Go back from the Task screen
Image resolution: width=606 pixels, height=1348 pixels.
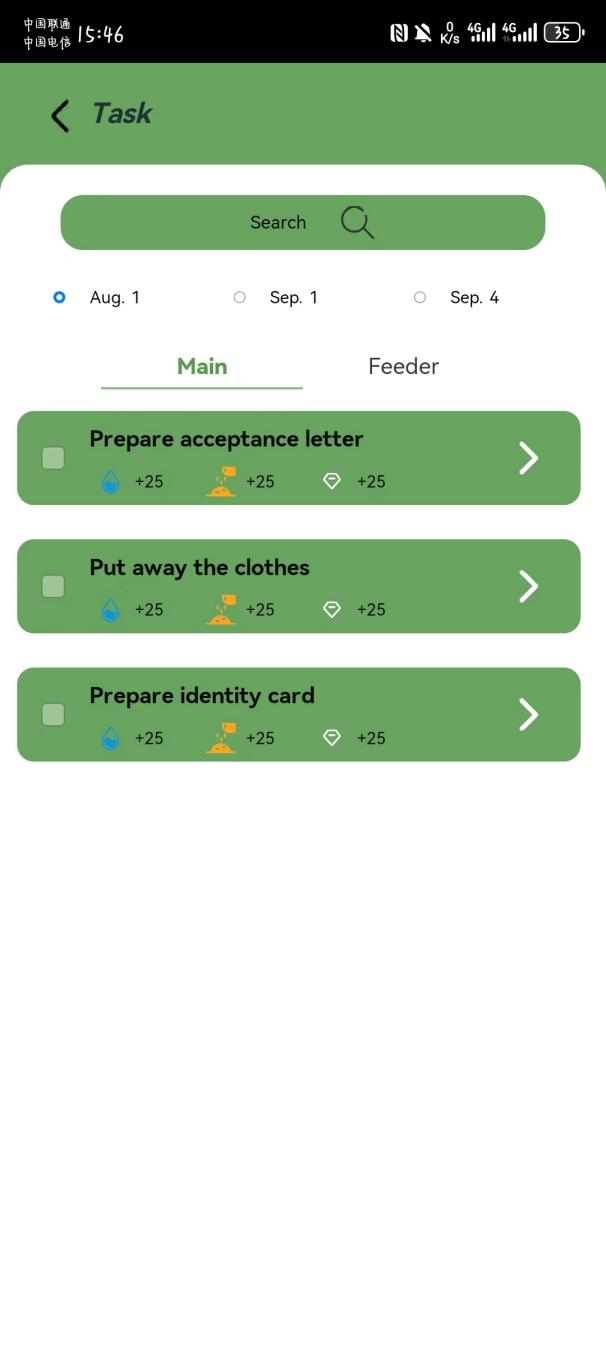pos(60,116)
